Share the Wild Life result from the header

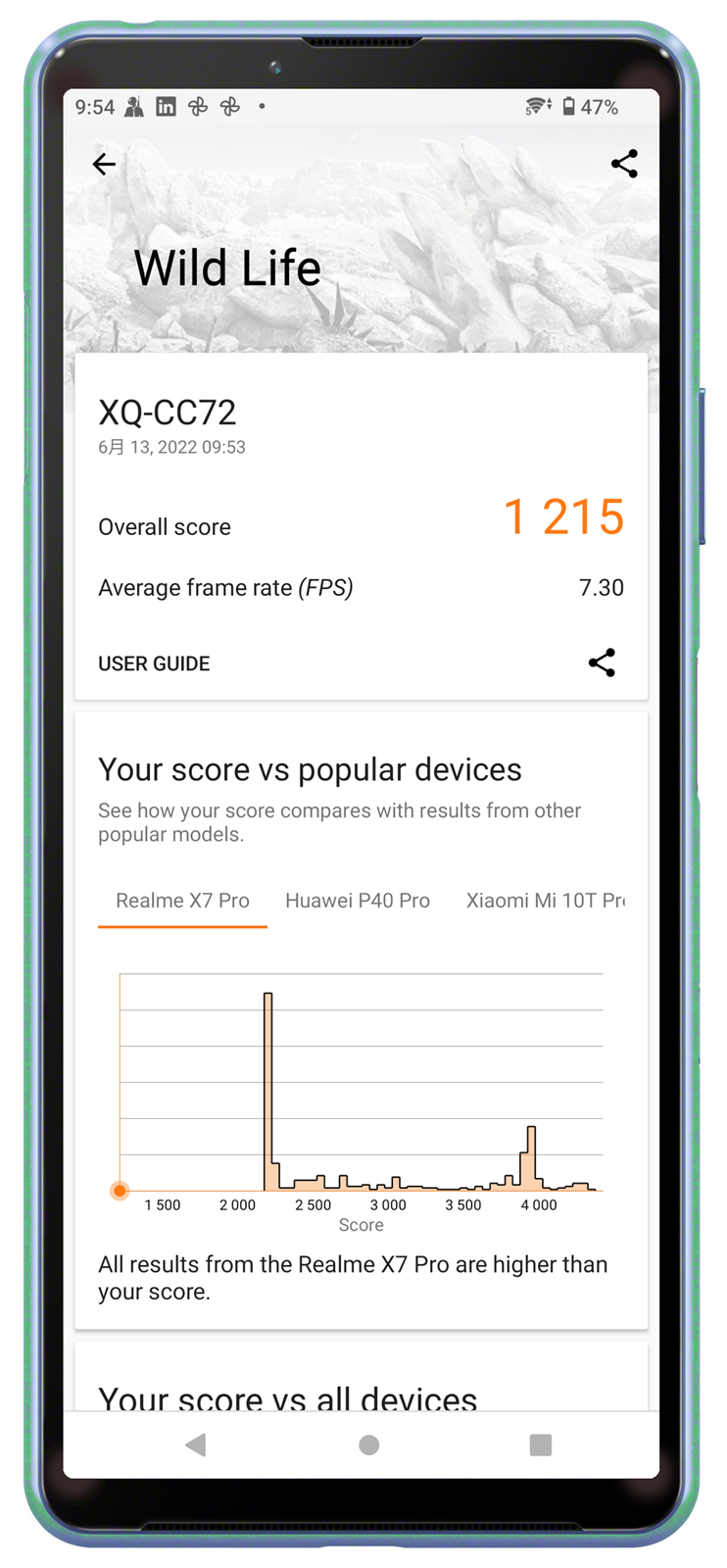point(624,164)
